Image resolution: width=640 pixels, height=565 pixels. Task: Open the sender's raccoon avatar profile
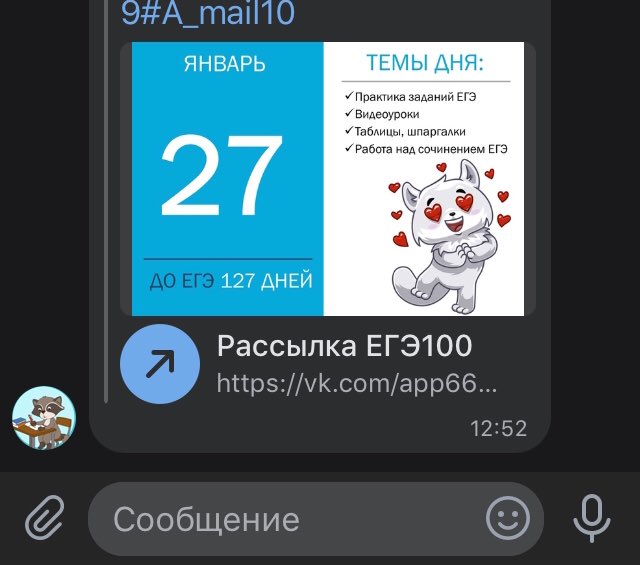point(43,417)
